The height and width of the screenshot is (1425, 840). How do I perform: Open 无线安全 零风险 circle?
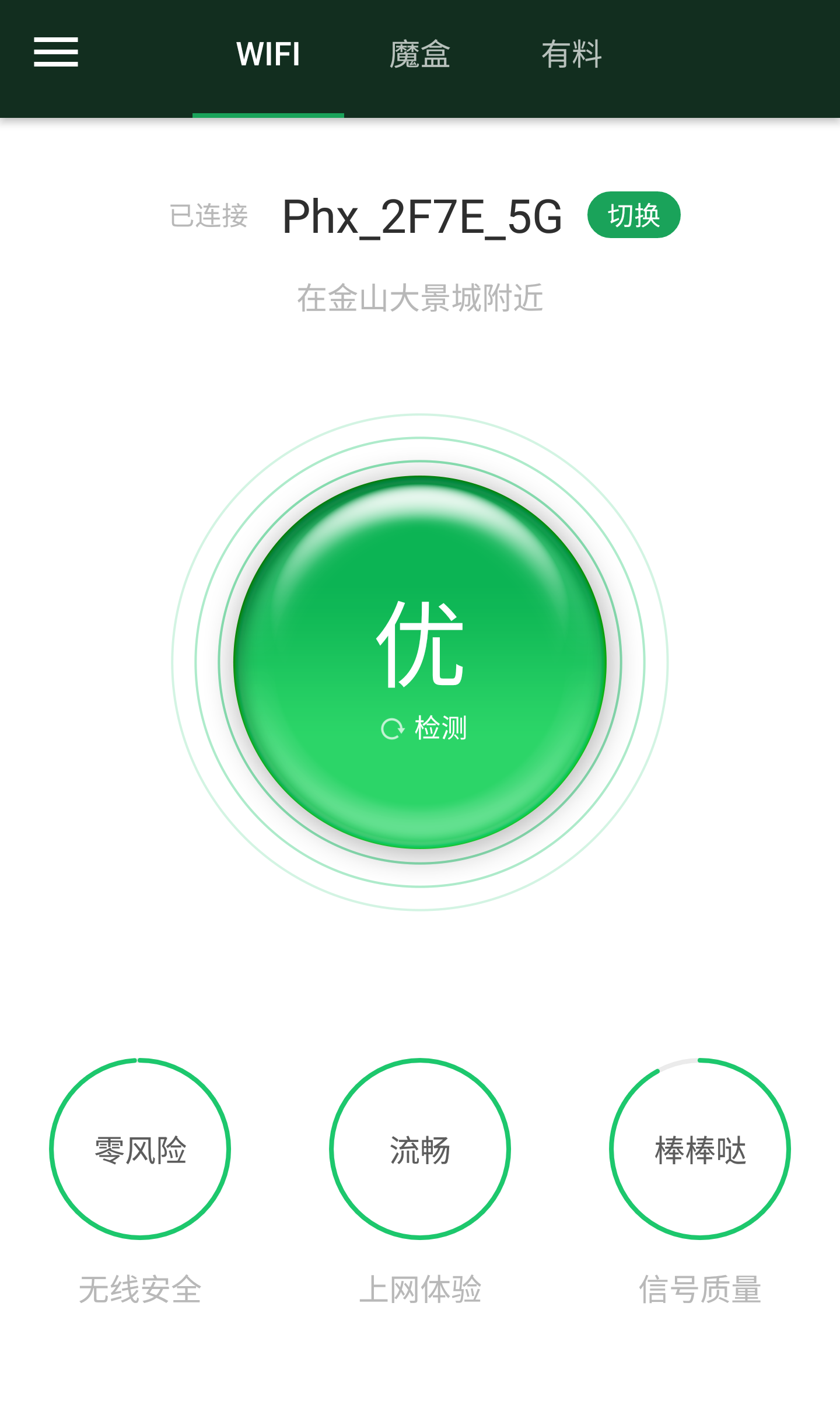coord(140,1148)
